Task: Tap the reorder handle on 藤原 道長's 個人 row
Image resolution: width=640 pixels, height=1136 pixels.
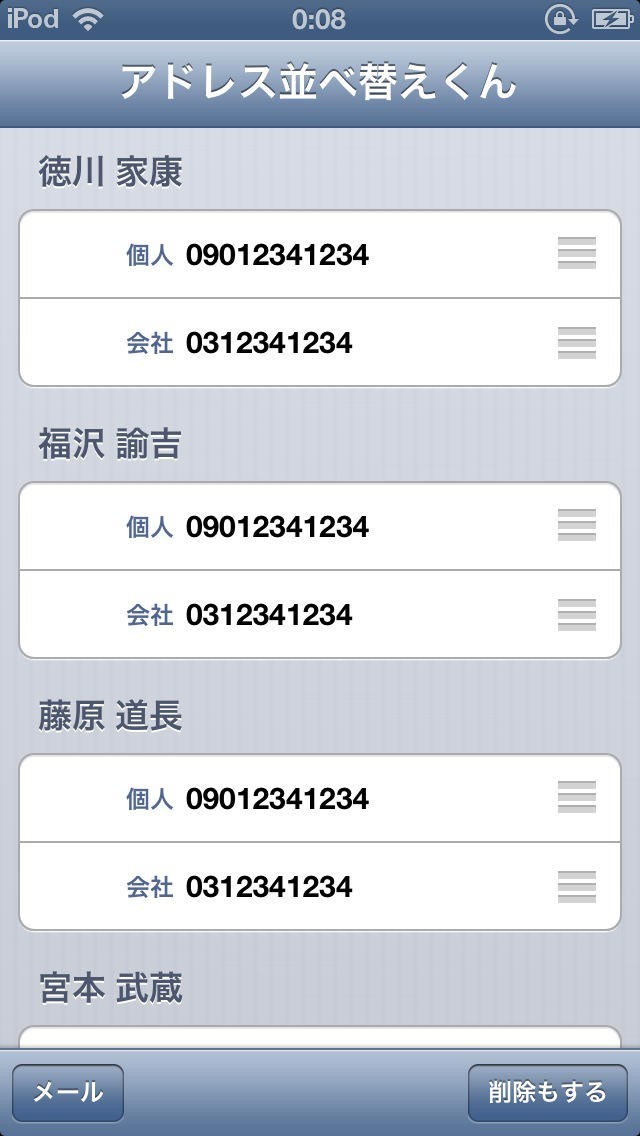Action: click(x=577, y=798)
